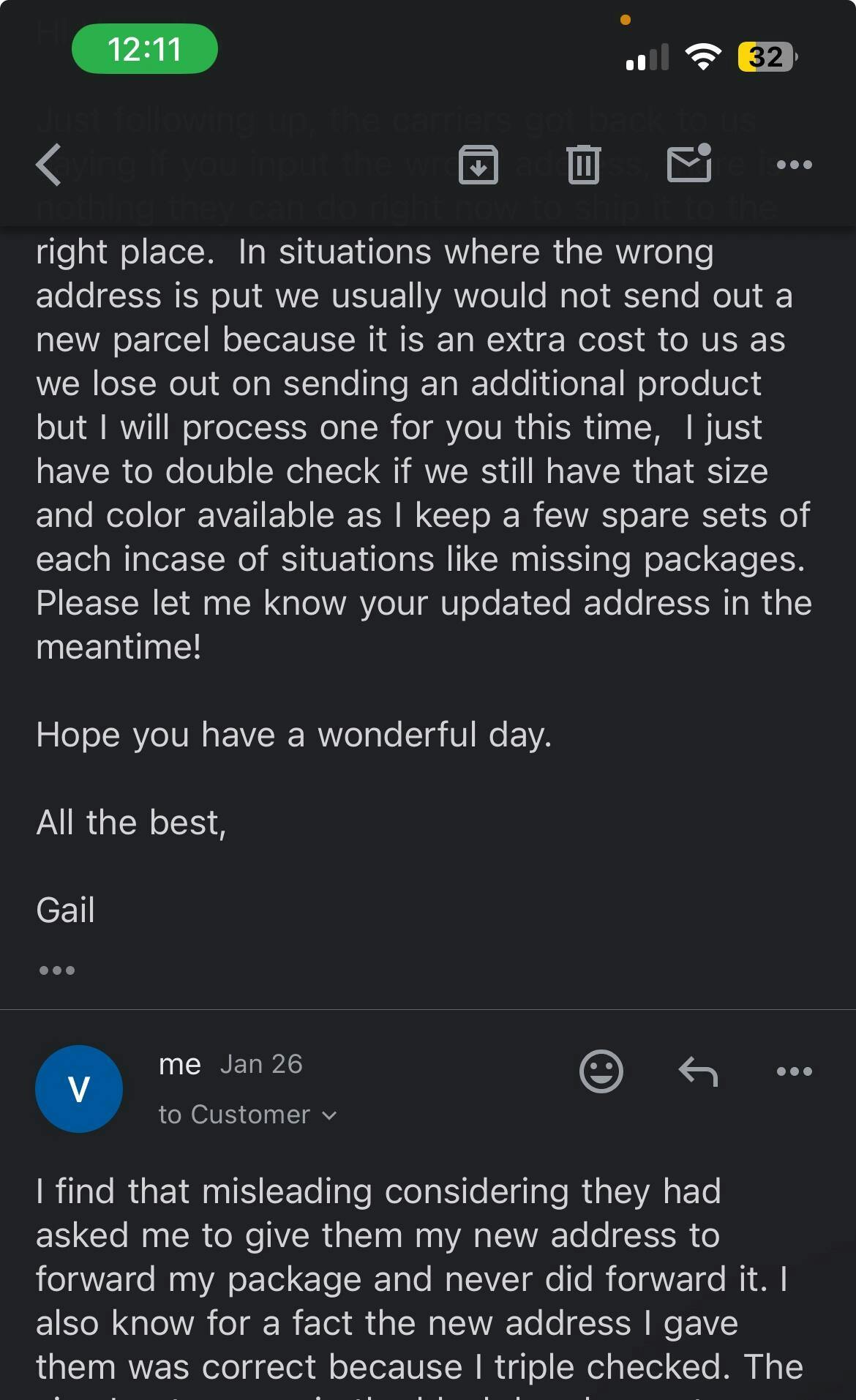
Task: Delete this email thread
Action: point(584,165)
